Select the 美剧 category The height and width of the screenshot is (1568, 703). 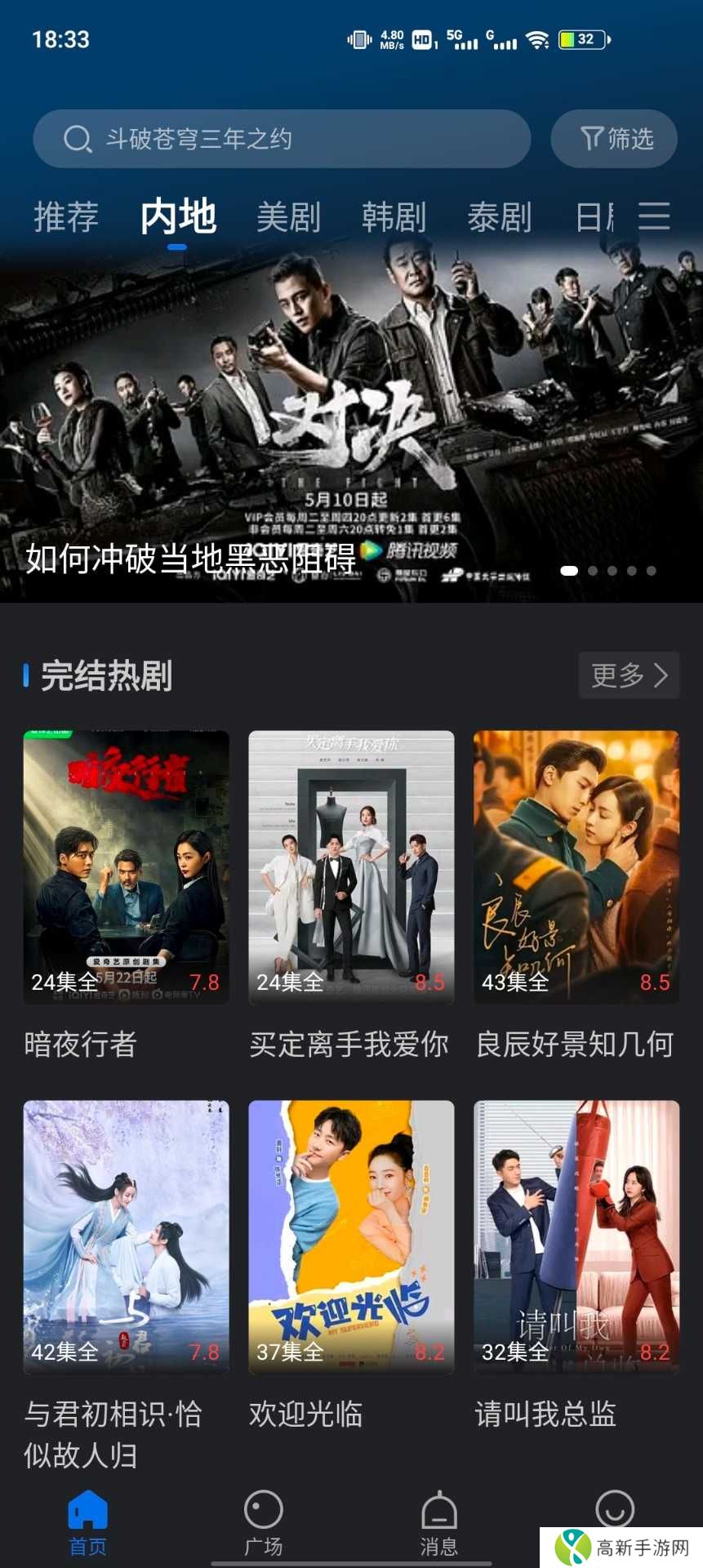point(288,216)
